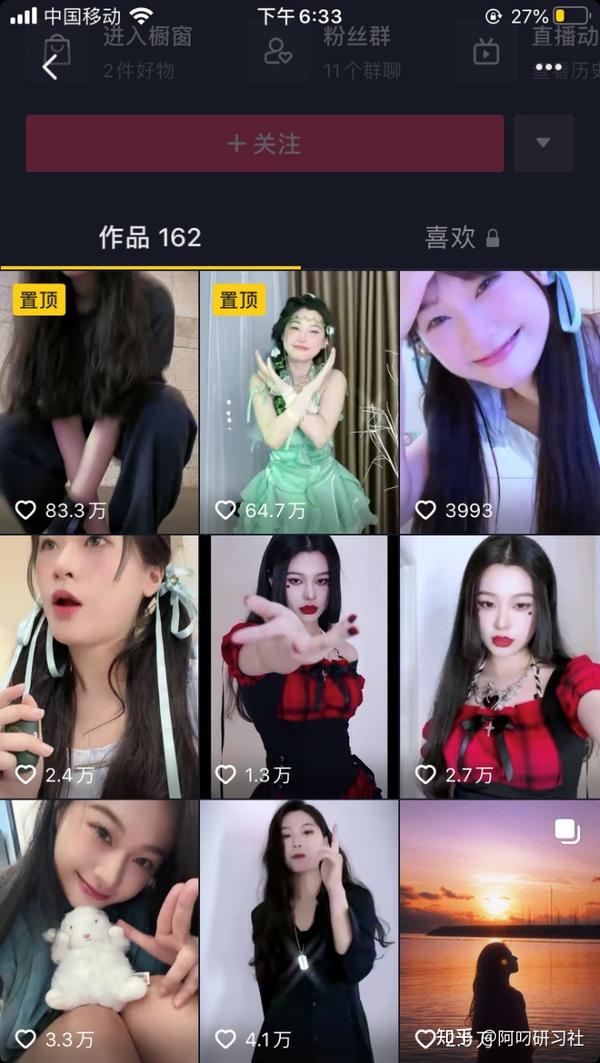Open the sunset silhouette photo album post
600x1063 pixels.
tap(500, 931)
